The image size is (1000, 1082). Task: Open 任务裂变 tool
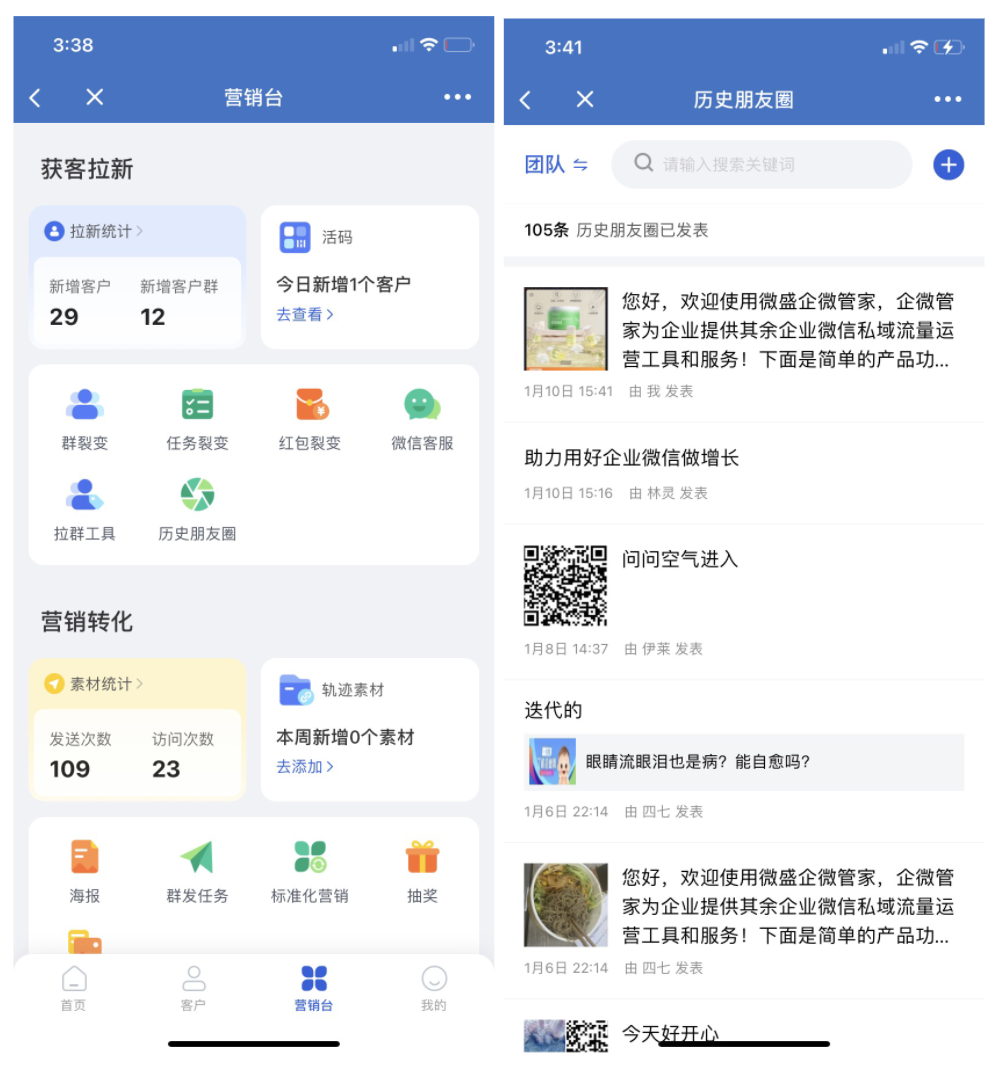coord(197,419)
